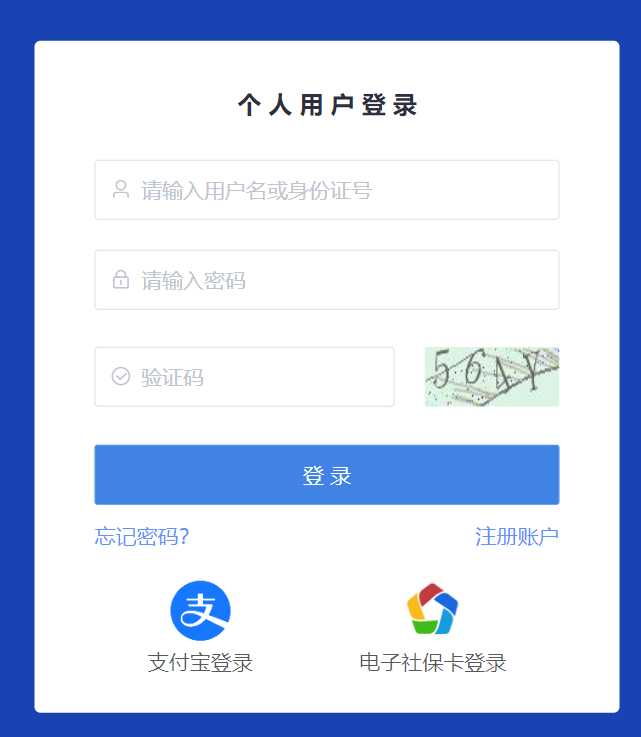The height and width of the screenshot is (737, 641).
Task: Tap the blue 登录 button
Action: [326, 475]
